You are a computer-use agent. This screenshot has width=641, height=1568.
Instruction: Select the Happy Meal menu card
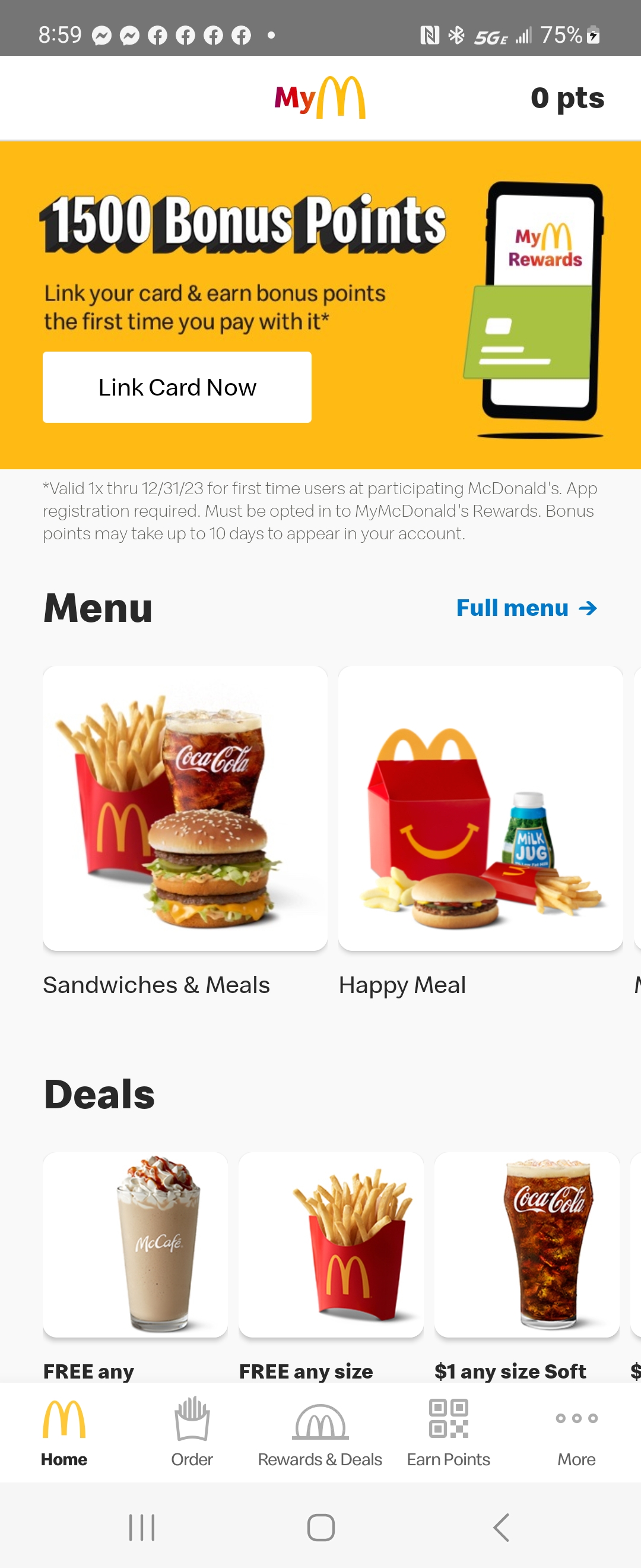click(480, 808)
